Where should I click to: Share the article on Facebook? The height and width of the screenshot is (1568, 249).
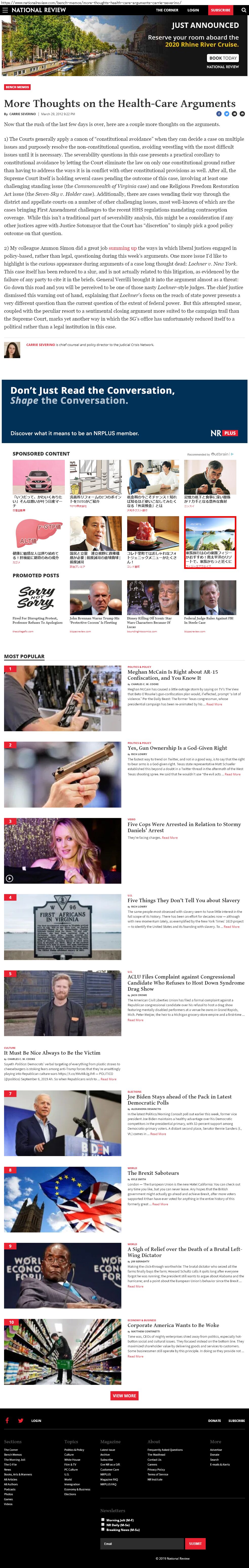click(219, 114)
